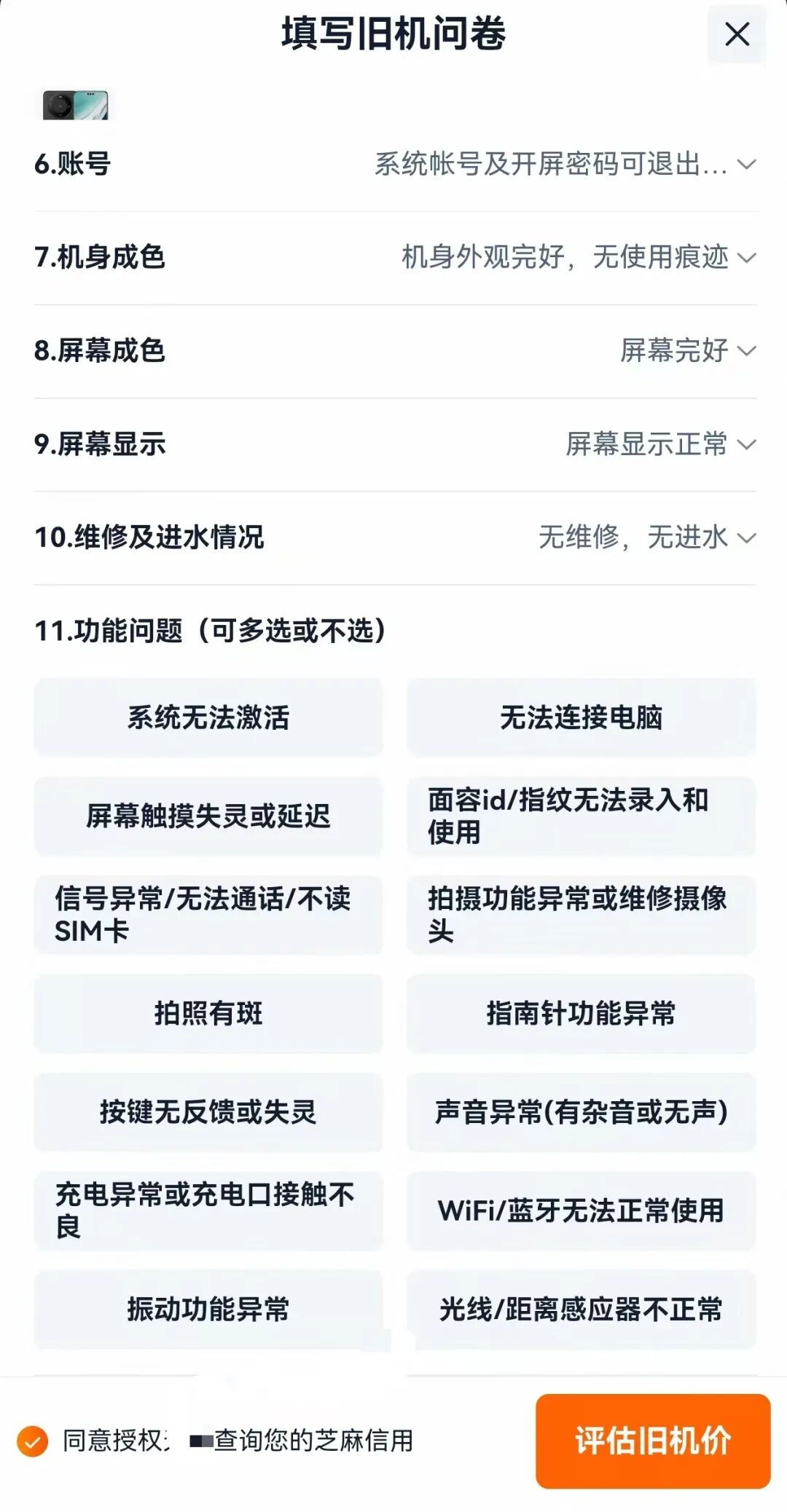Tap 评估旧机价 button
The width and height of the screenshot is (787, 1512).
click(653, 1441)
